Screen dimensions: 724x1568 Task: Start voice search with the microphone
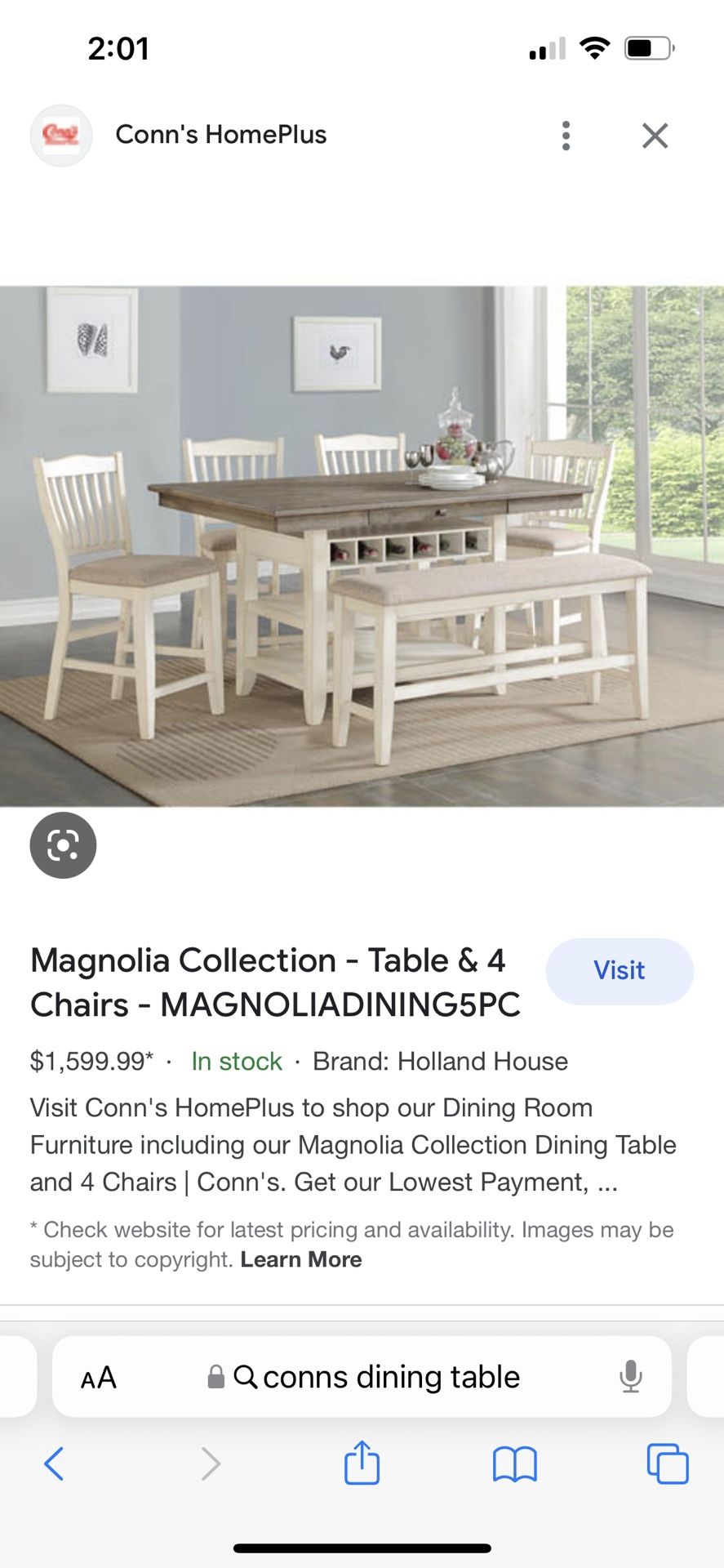click(x=630, y=1377)
